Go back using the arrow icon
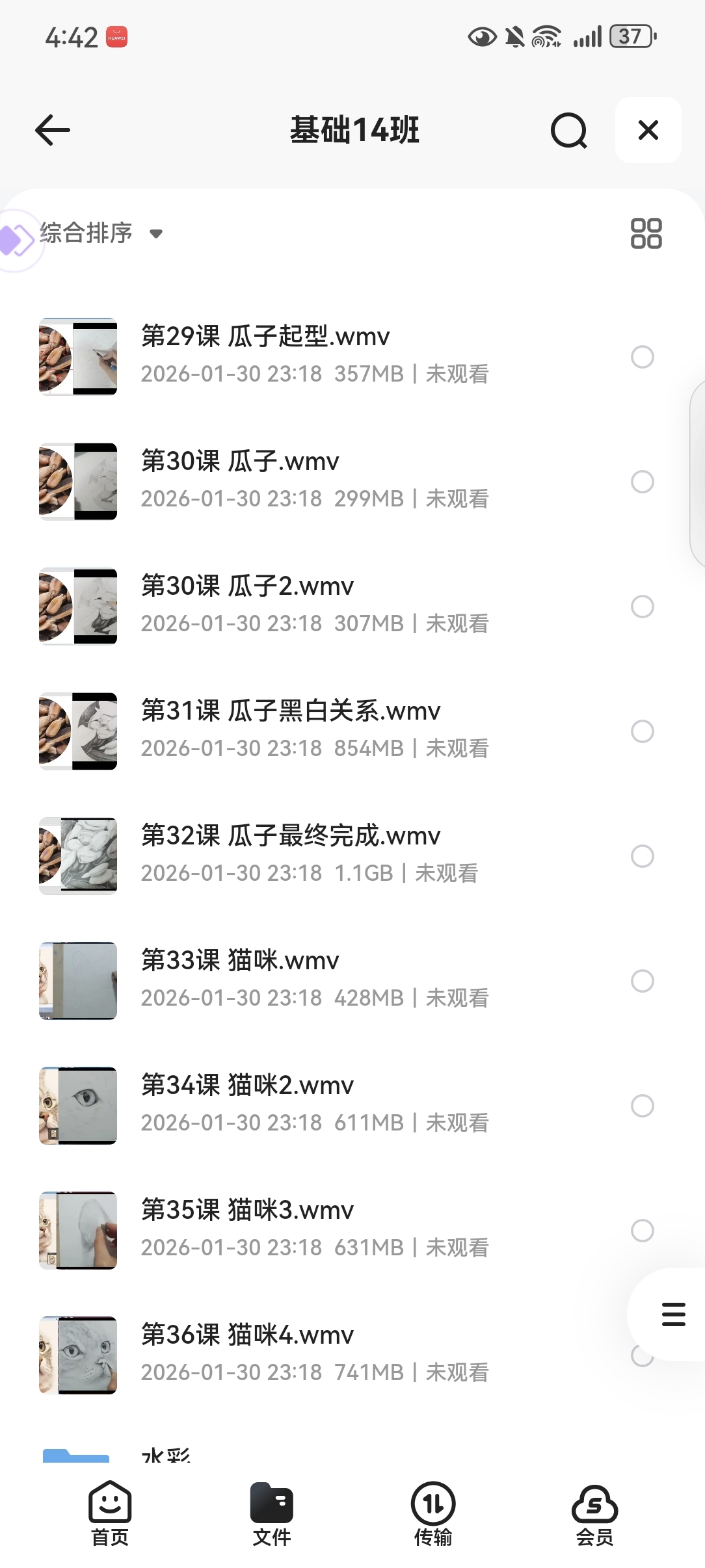 click(x=53, y=130)
